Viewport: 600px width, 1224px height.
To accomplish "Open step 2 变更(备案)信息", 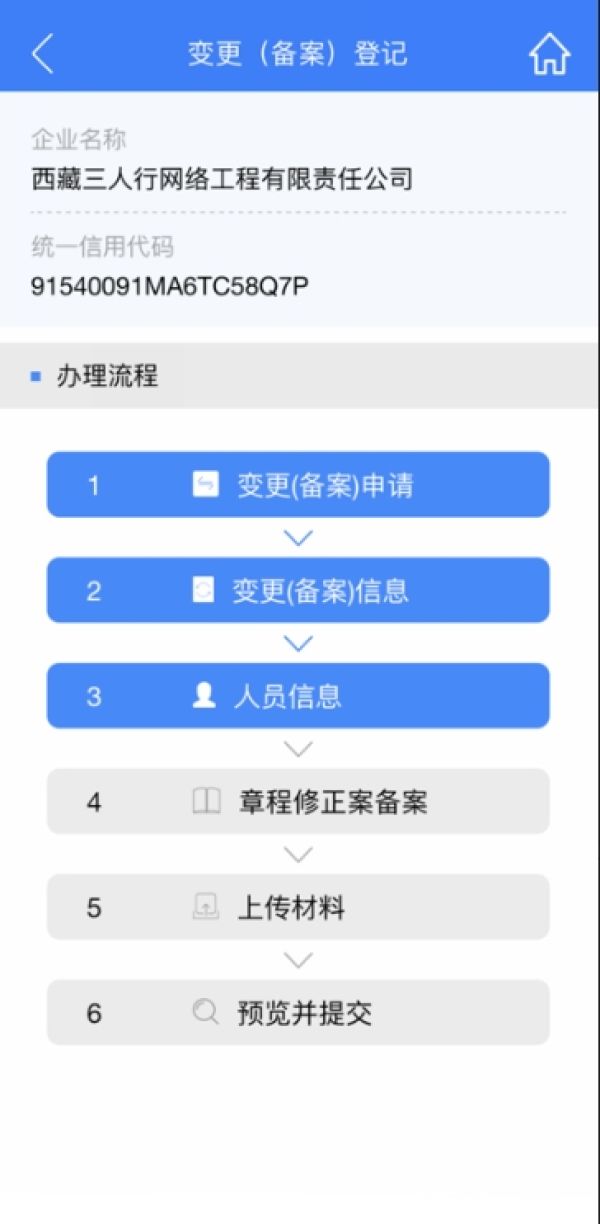I will (x=298, y=590).
